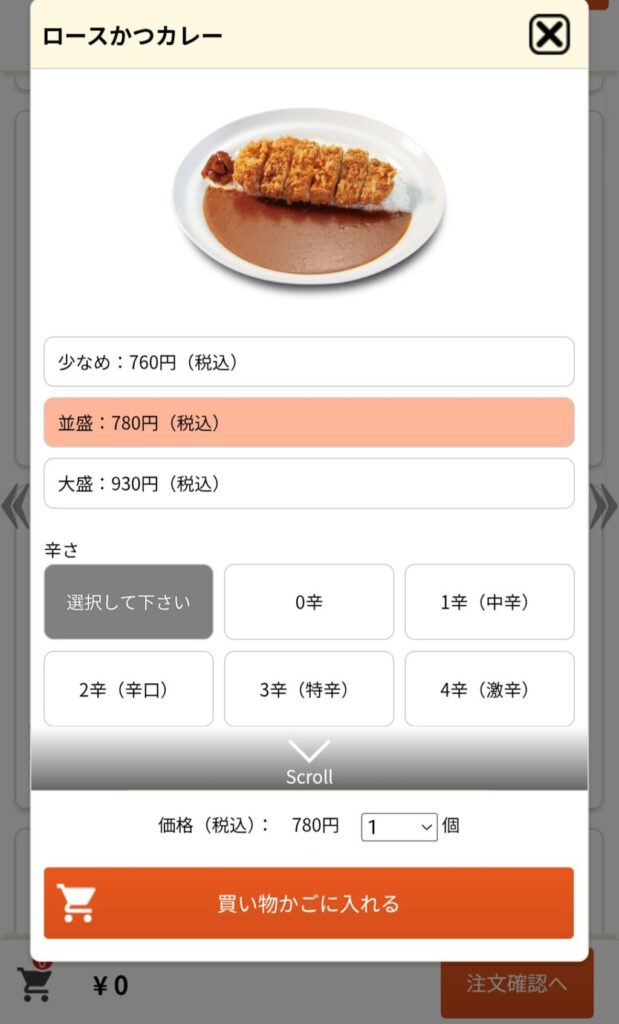Tap the 選択して下さい spiciness placeholder

129,601
